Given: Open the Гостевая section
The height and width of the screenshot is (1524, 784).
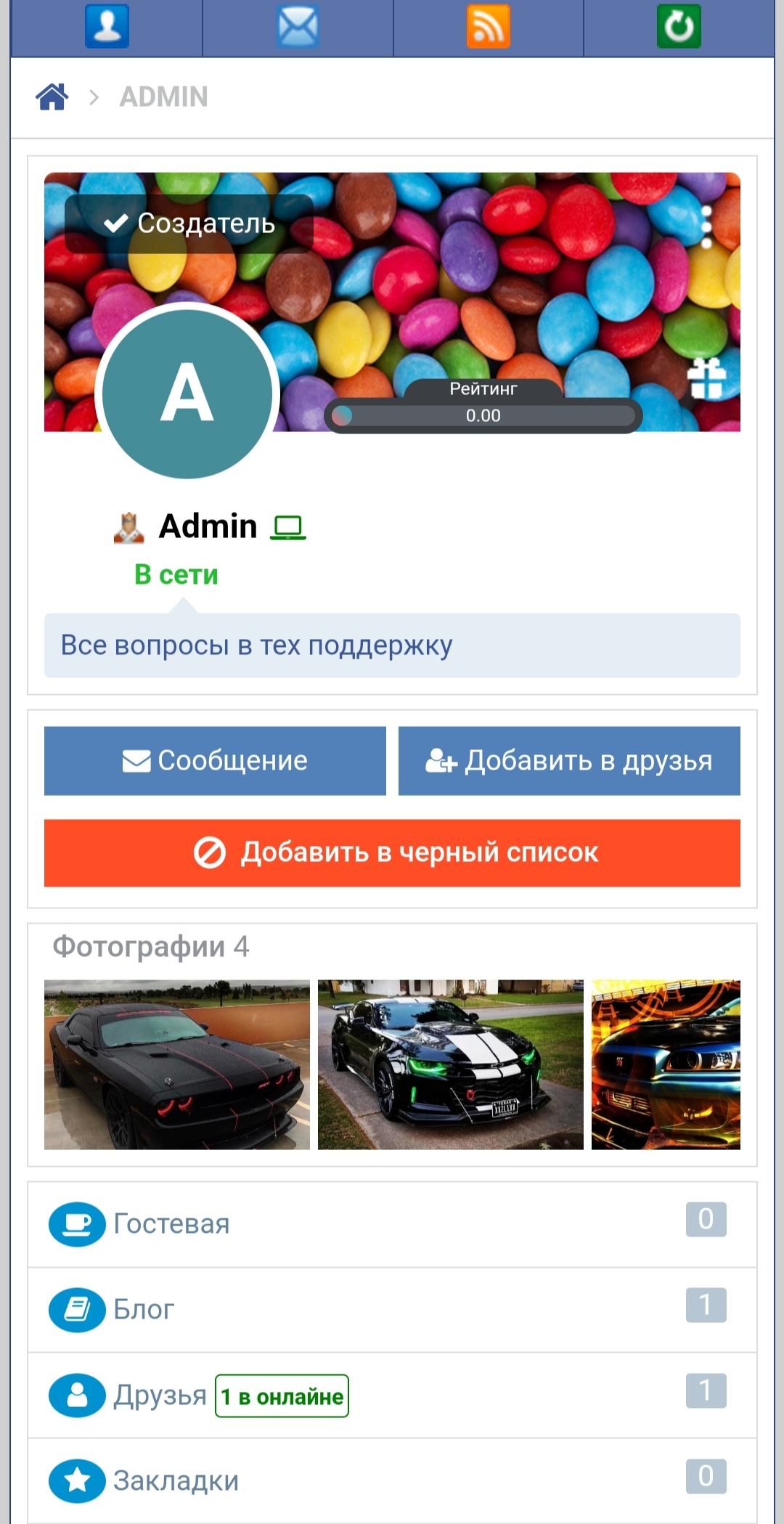Looking at the screenshot, I should [x=171, y=1224].
